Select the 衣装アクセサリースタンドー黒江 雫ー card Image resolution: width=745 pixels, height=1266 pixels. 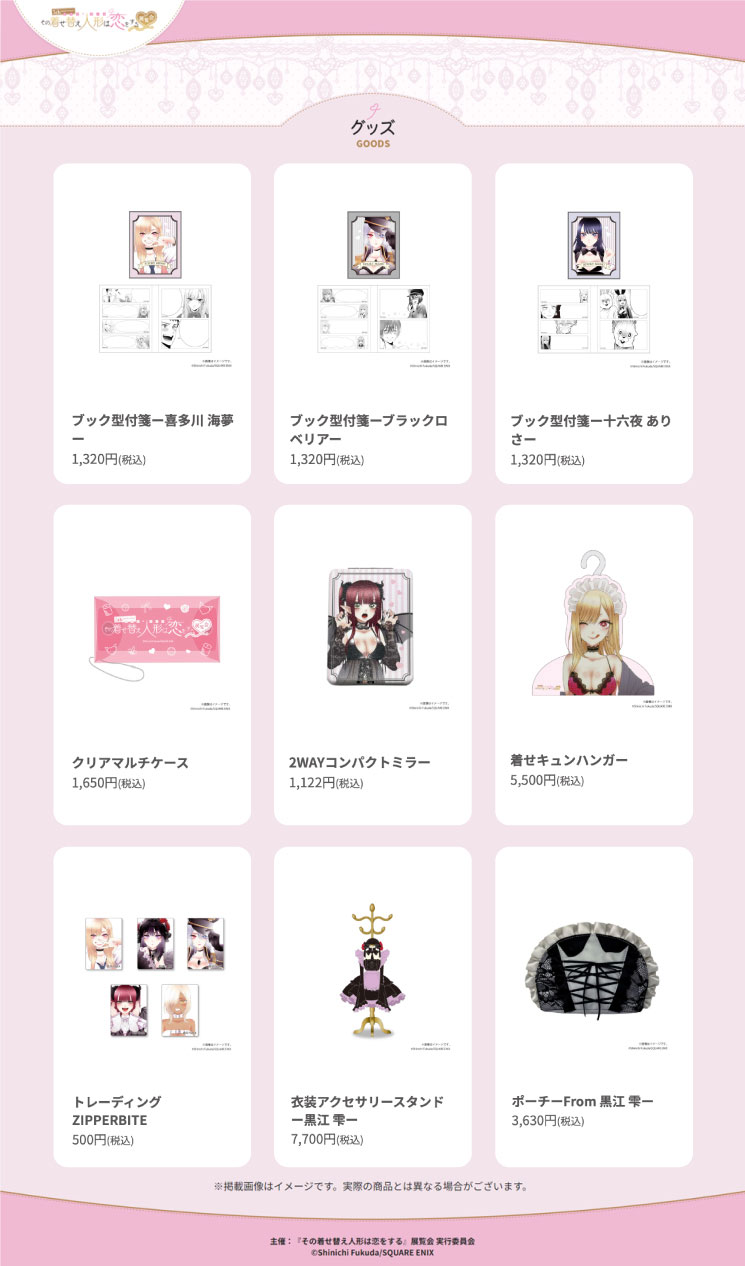[x=372, y=1006]
